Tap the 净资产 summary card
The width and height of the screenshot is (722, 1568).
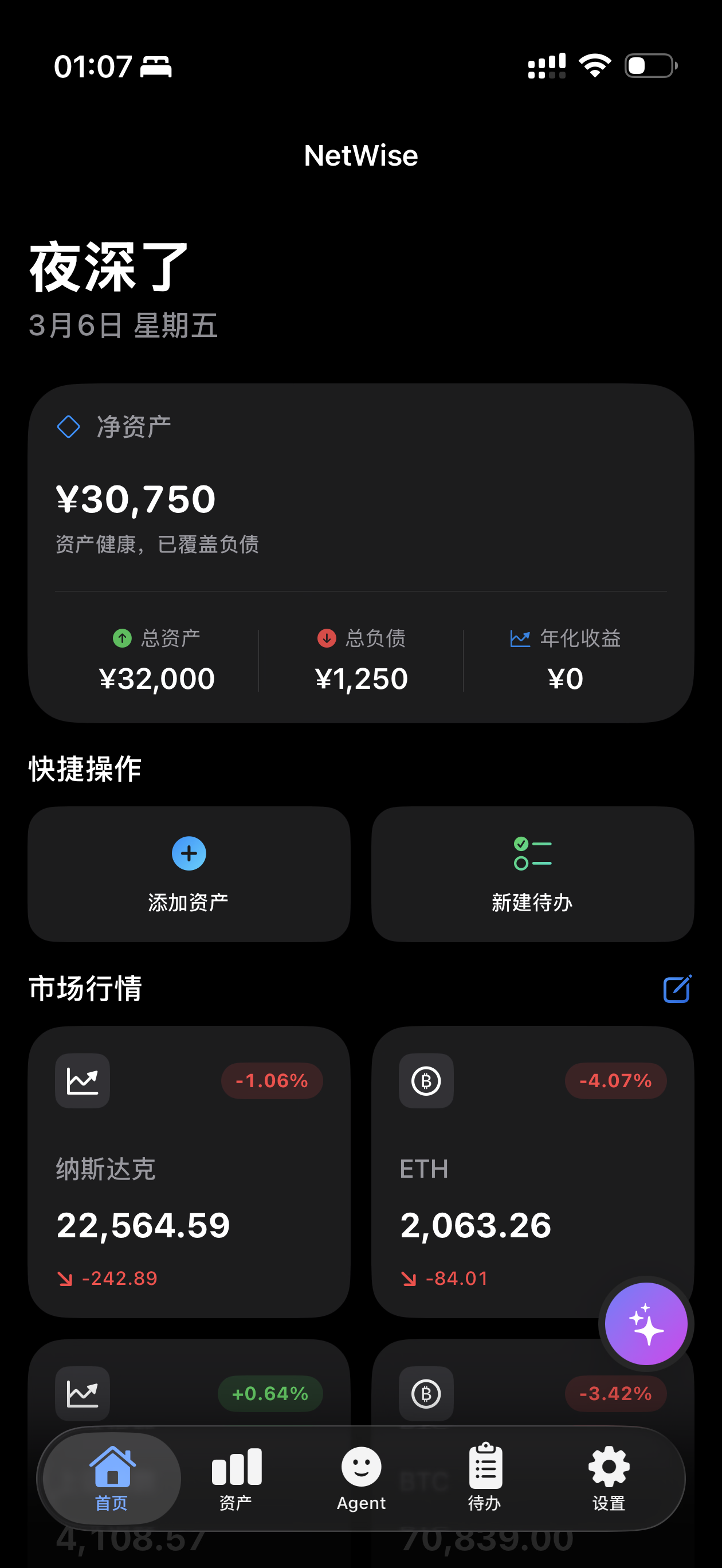[361, 554]
